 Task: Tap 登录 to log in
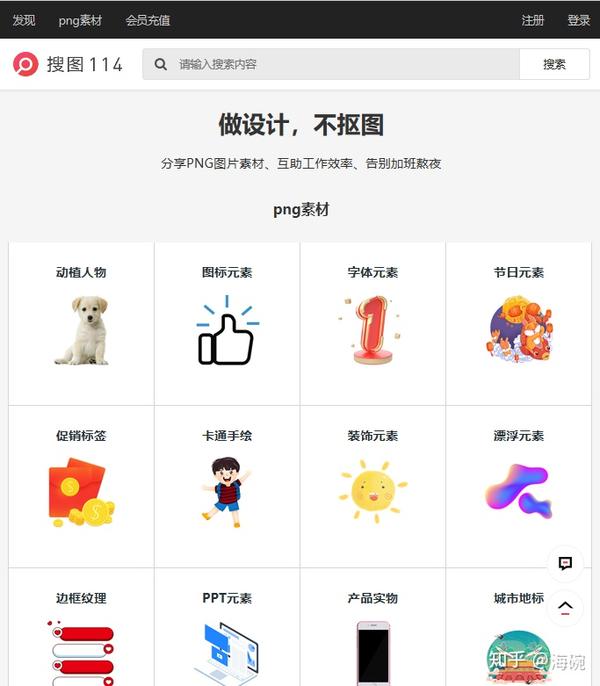(578, 20)
